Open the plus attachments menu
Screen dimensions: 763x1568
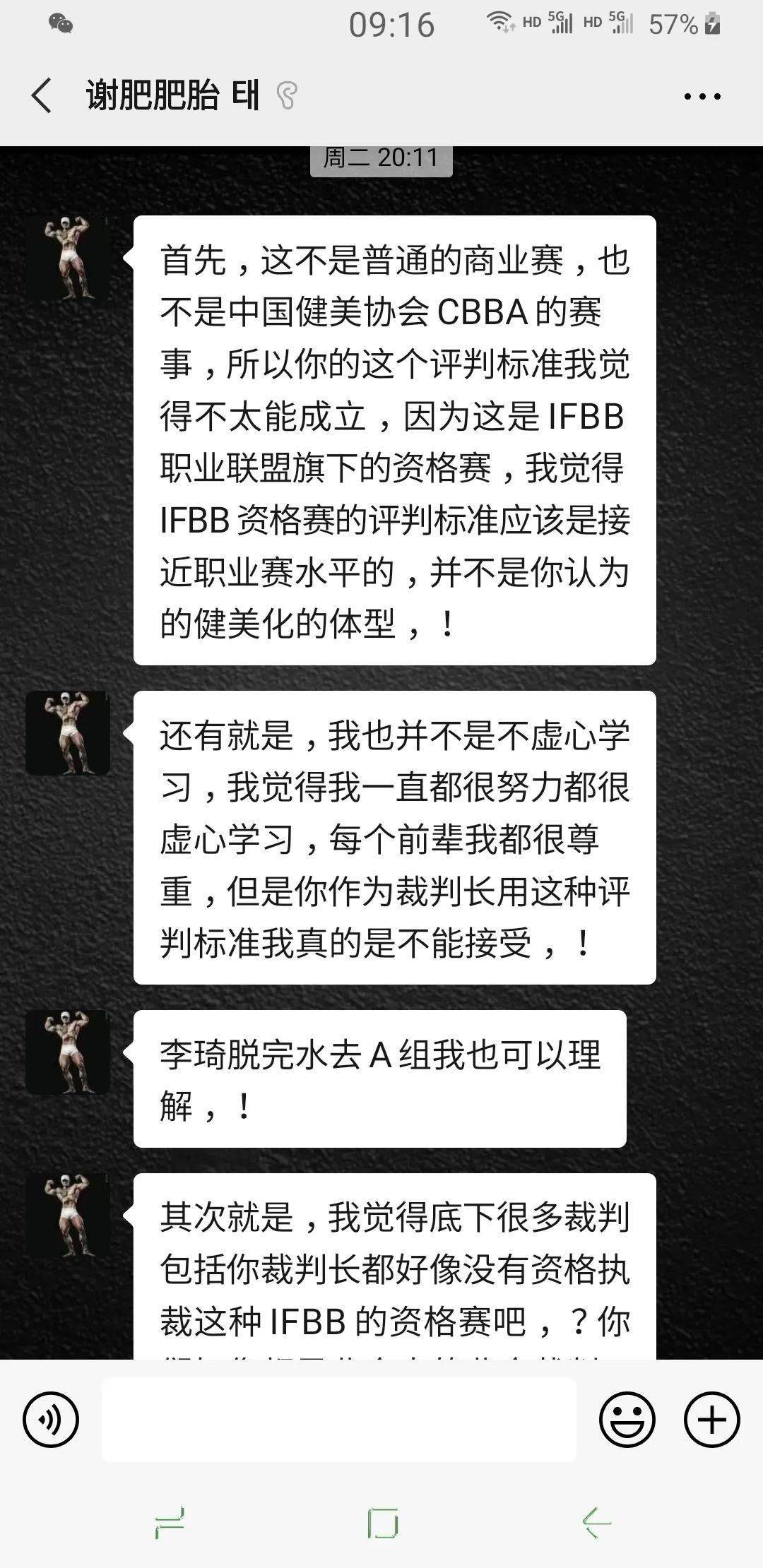[x=711, y=1419]
